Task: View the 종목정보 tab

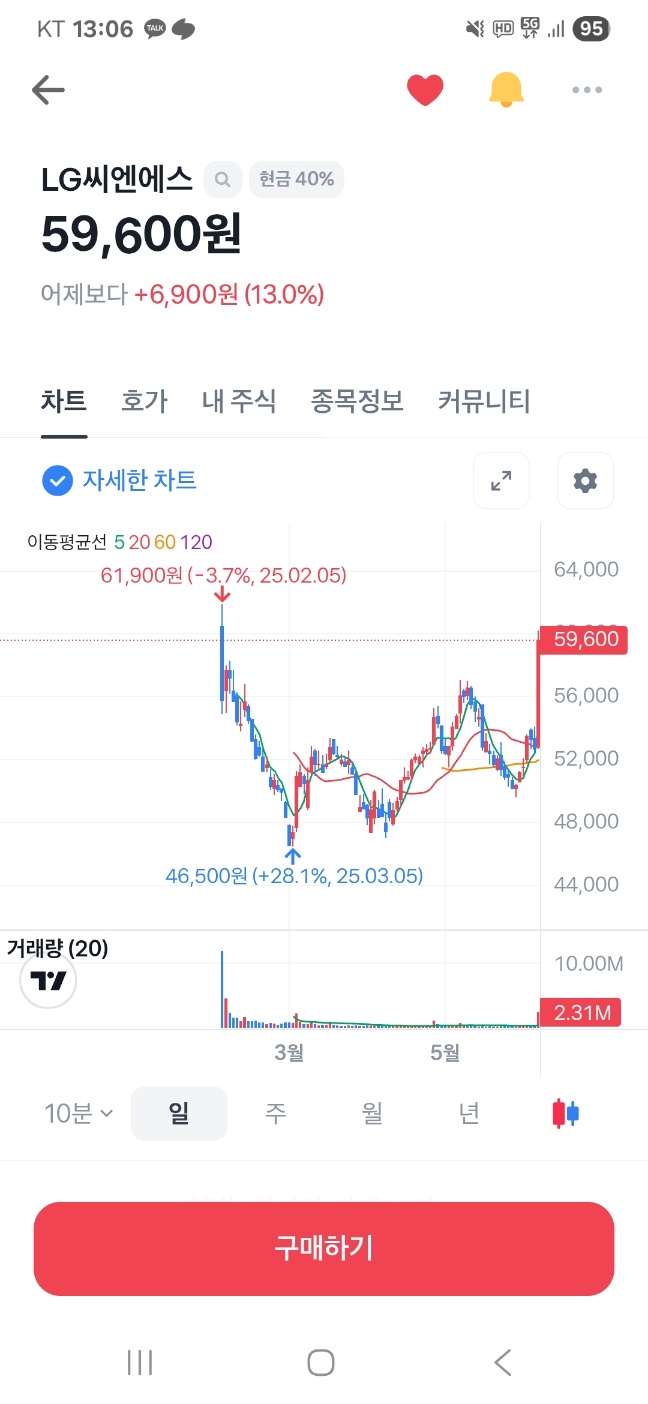Action: point(357,402)
